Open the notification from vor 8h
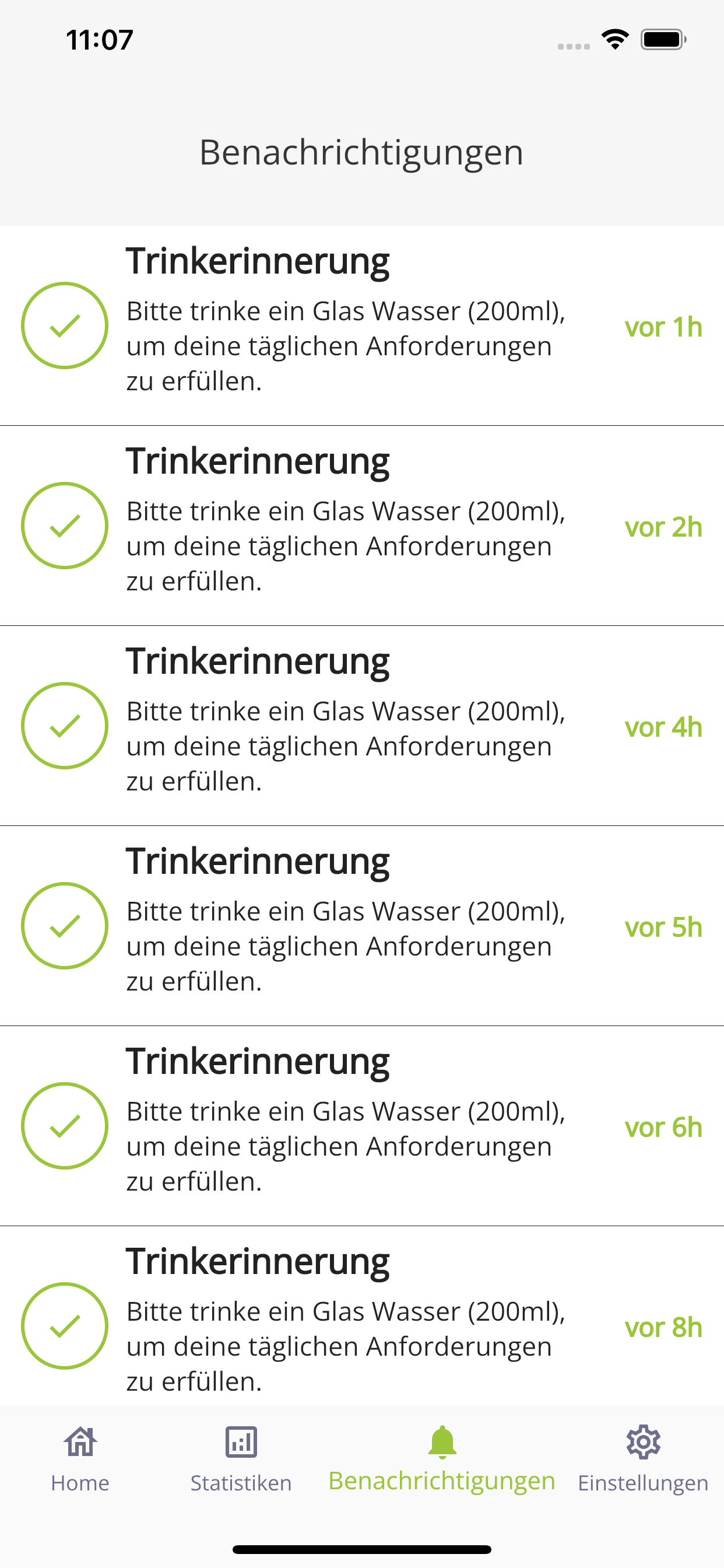 (362, 1317)
